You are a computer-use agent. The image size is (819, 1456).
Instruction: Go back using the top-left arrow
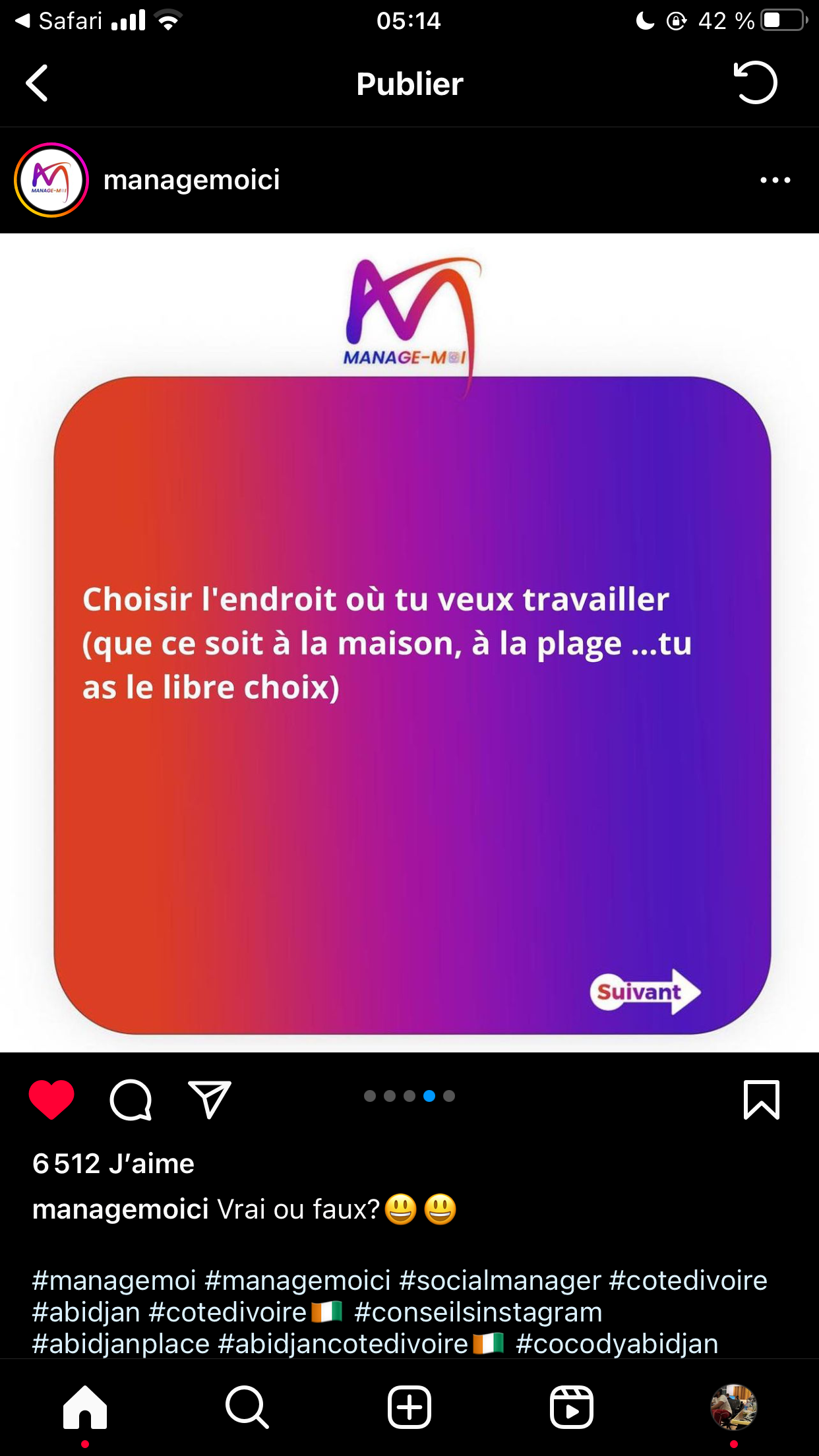point(38,83)
